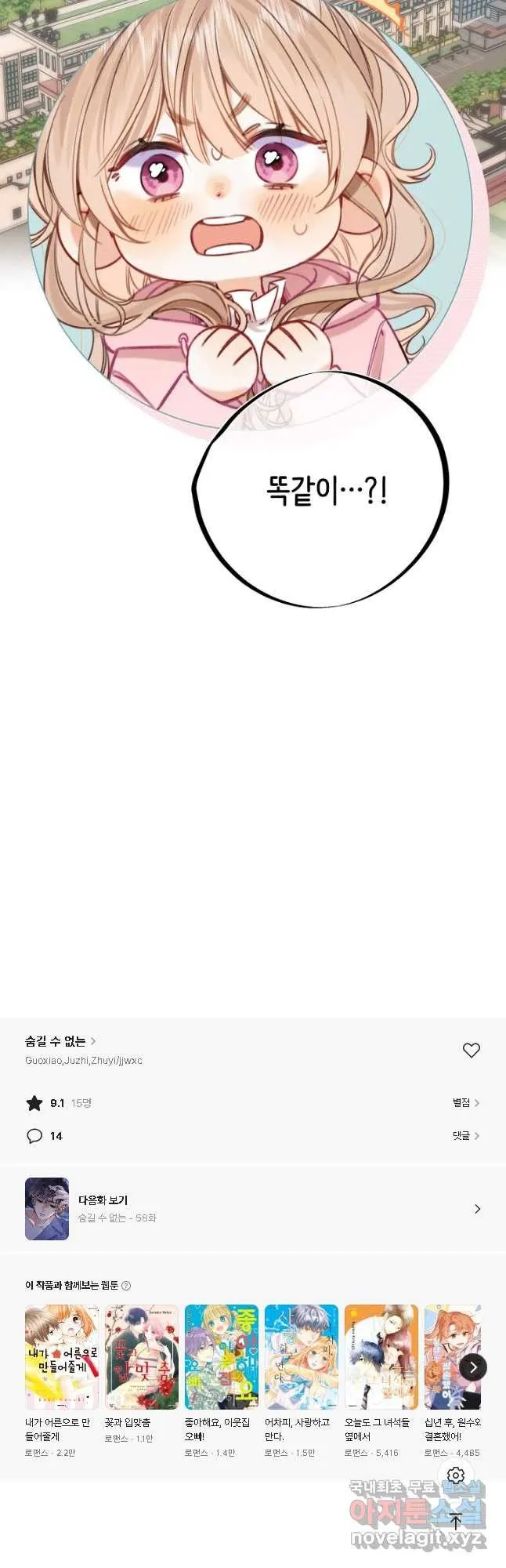Favorite this webtoon with the heart icon
506x1568 pixels.
point(471,1050)
